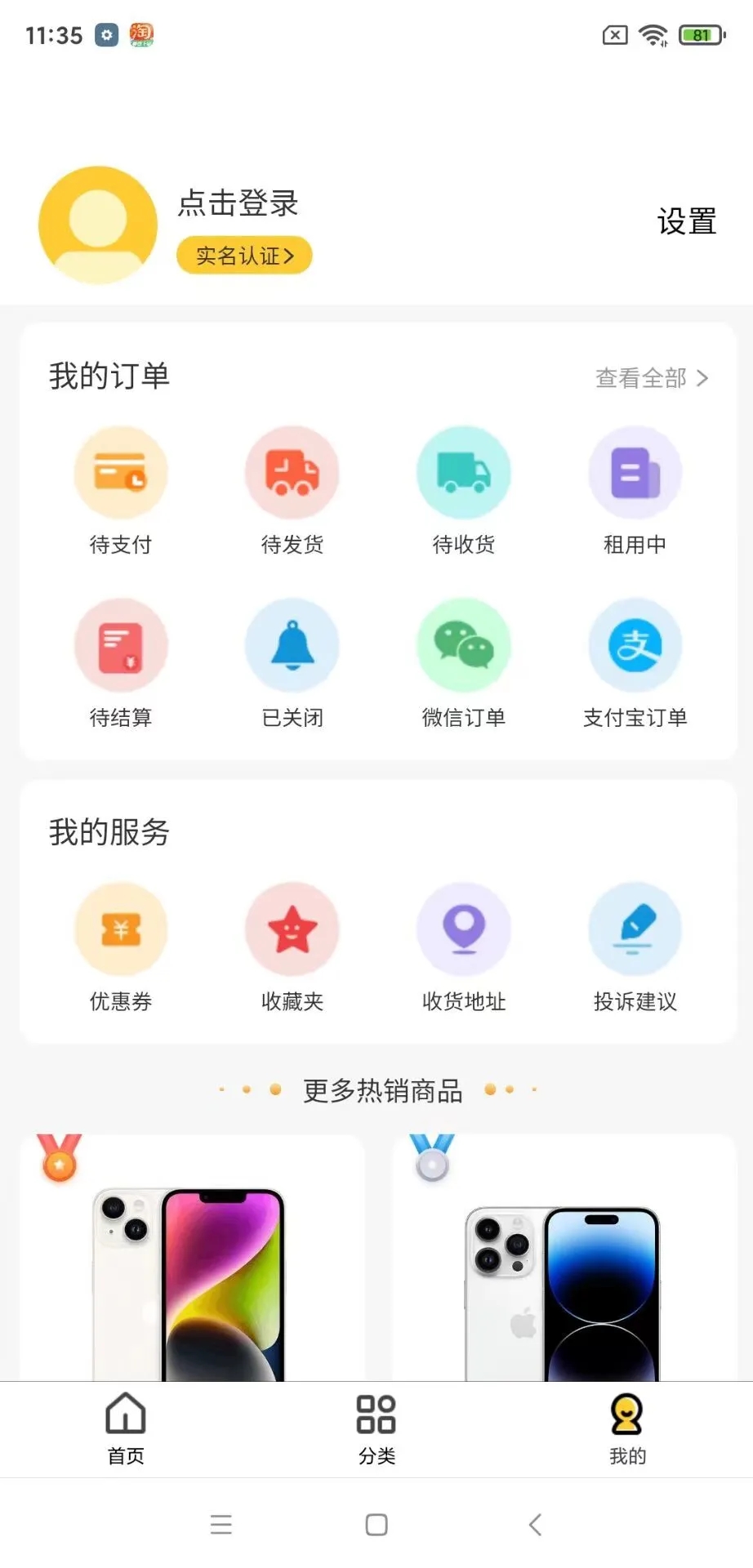The height and width of the screenshot is (1568, 753).
Task: Open the 收货地址 shipping address icon
Action: point(464,929)
